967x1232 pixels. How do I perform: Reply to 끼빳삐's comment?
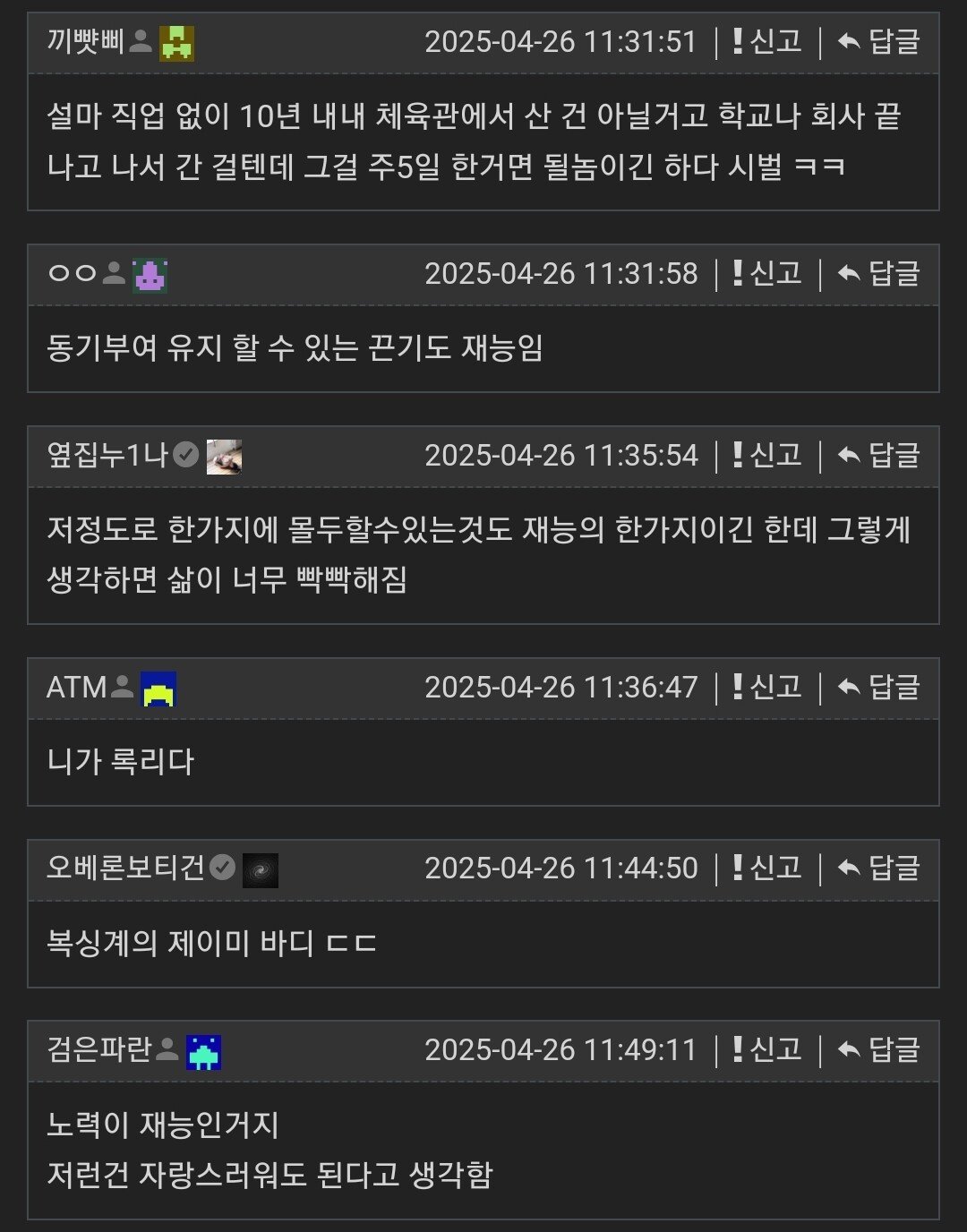coord(879,42)
